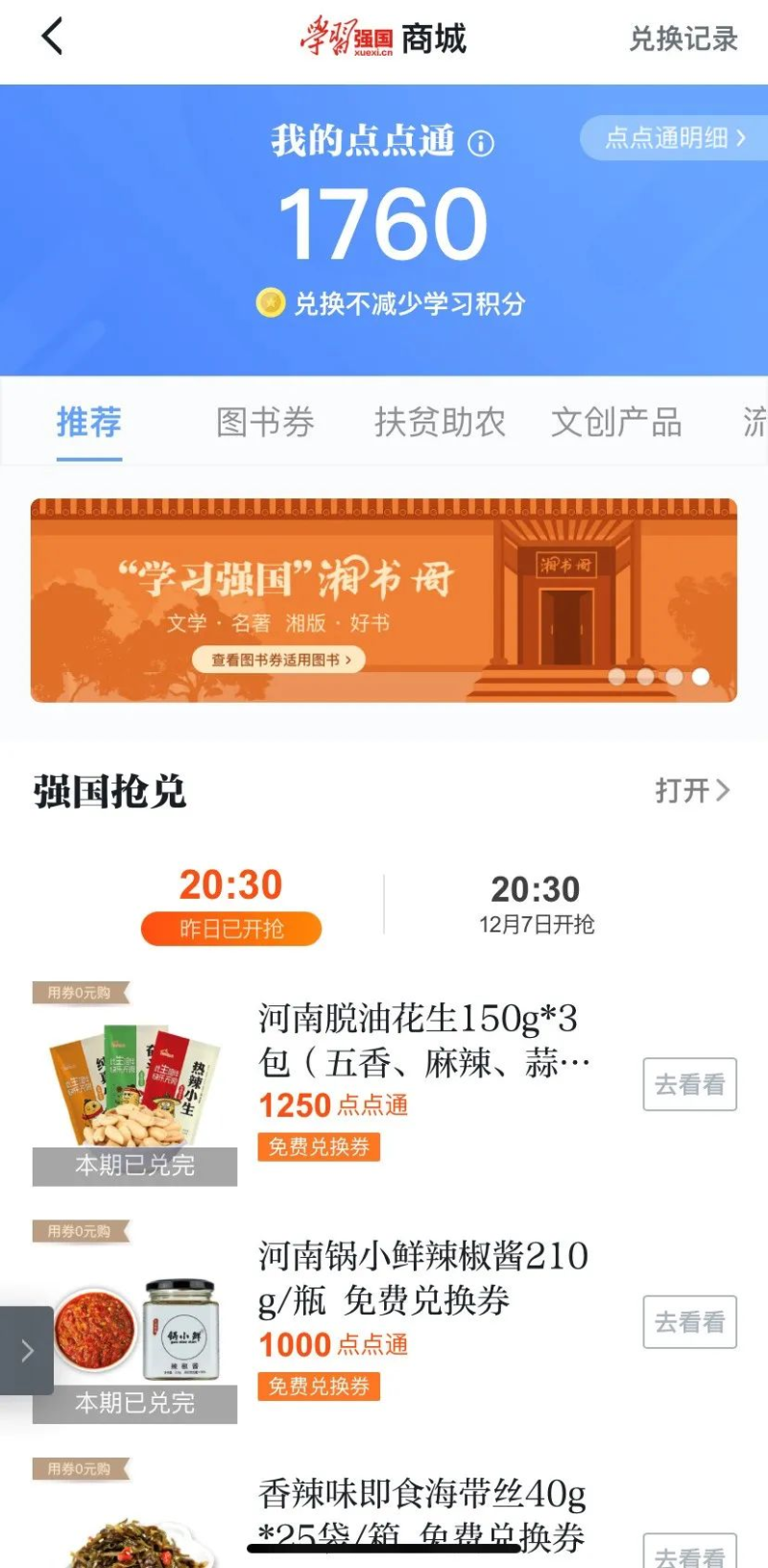Tap 去看看 for 河南脱油花生
This screenshot has height=1568, width=768.
(x=689, y=1085)
